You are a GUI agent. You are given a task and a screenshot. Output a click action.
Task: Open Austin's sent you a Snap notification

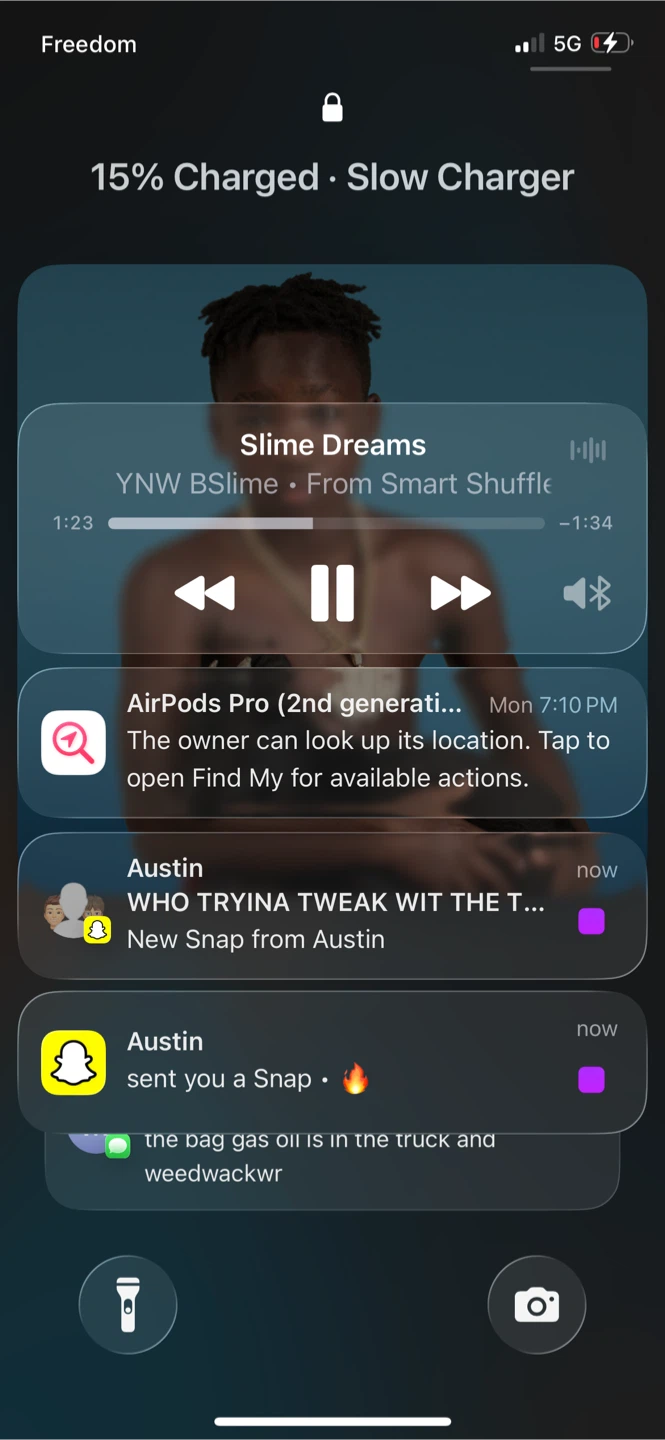(x=332, y=1062)
